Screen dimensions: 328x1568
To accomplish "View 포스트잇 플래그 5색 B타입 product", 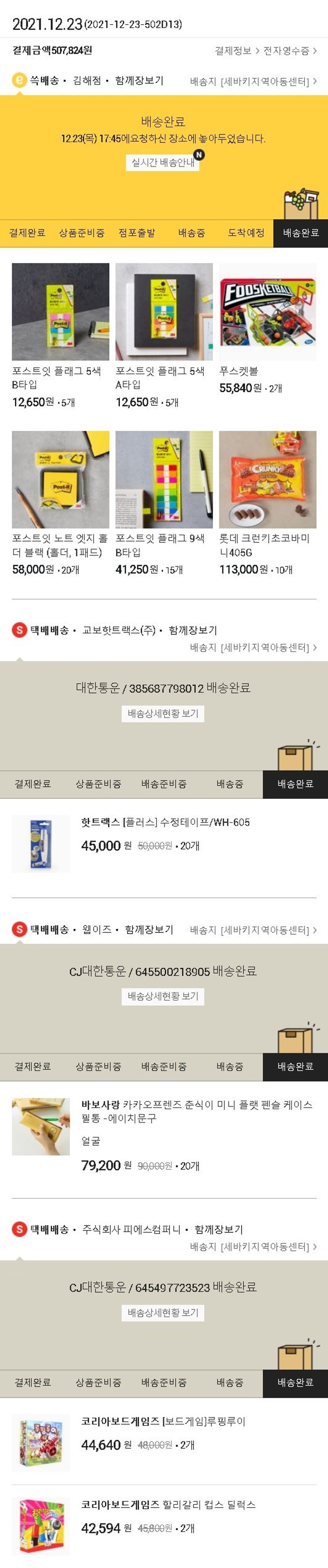I will coord(60,312).
